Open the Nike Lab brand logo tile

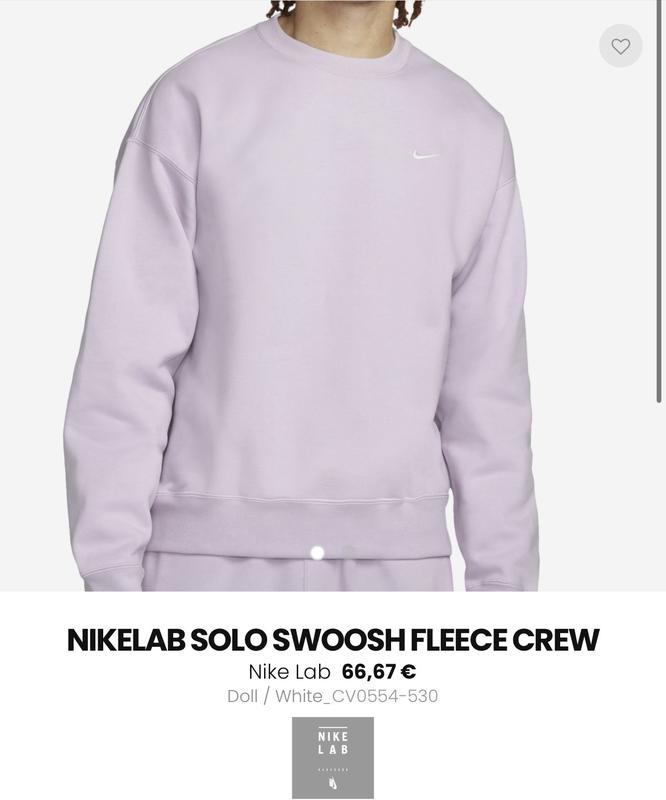(332, 757)
